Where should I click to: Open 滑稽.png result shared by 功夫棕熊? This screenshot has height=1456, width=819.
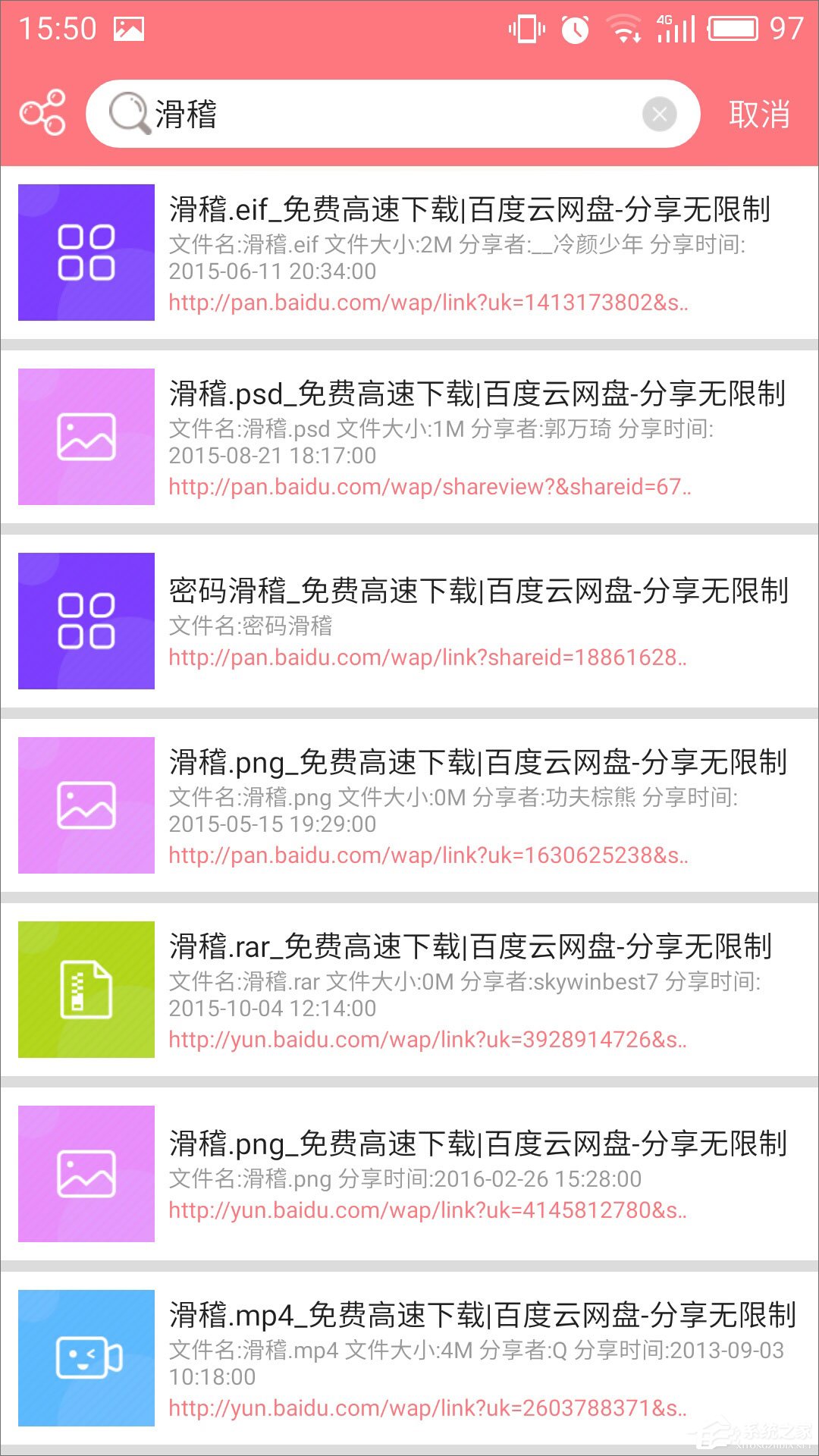[x=478, y=763]
